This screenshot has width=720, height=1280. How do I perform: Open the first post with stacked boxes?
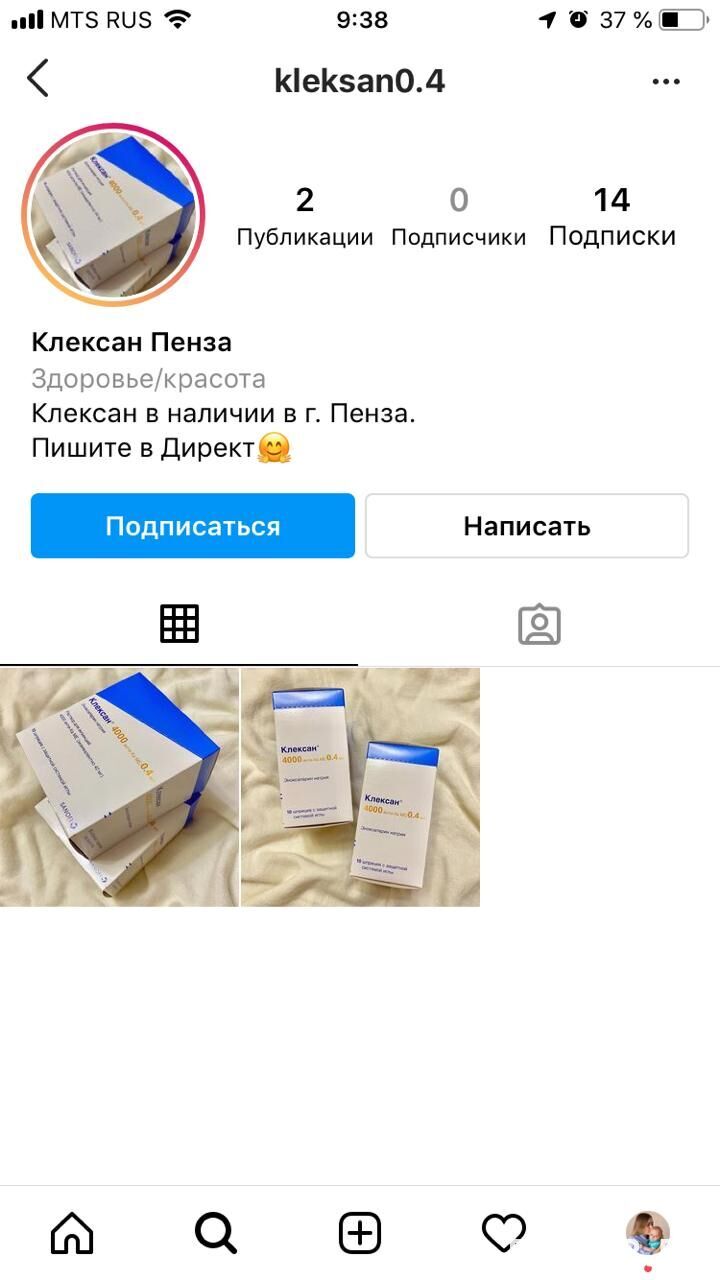point(119,787)
